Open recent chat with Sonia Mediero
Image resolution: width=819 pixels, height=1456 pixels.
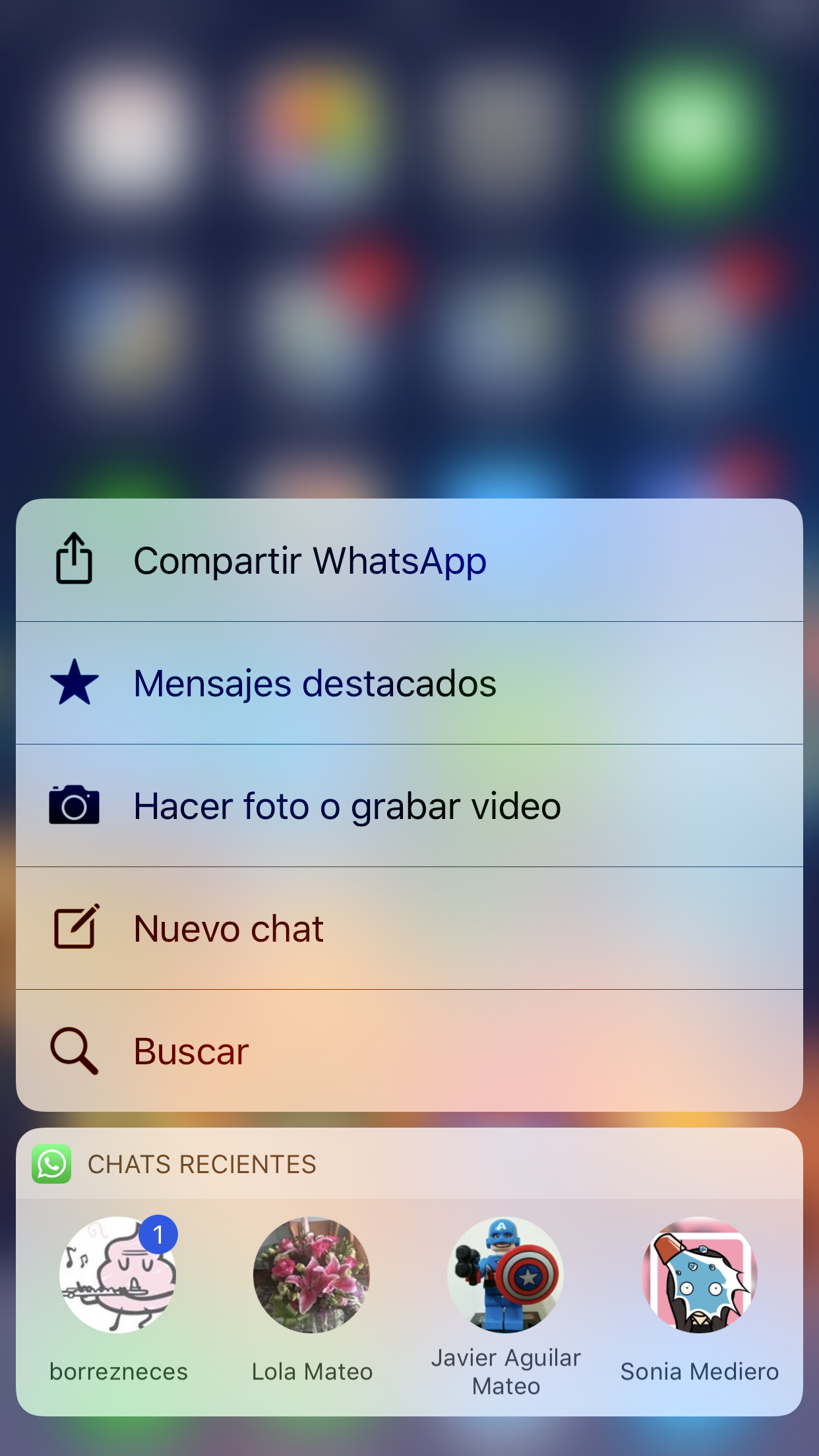tap(700, 1276)
